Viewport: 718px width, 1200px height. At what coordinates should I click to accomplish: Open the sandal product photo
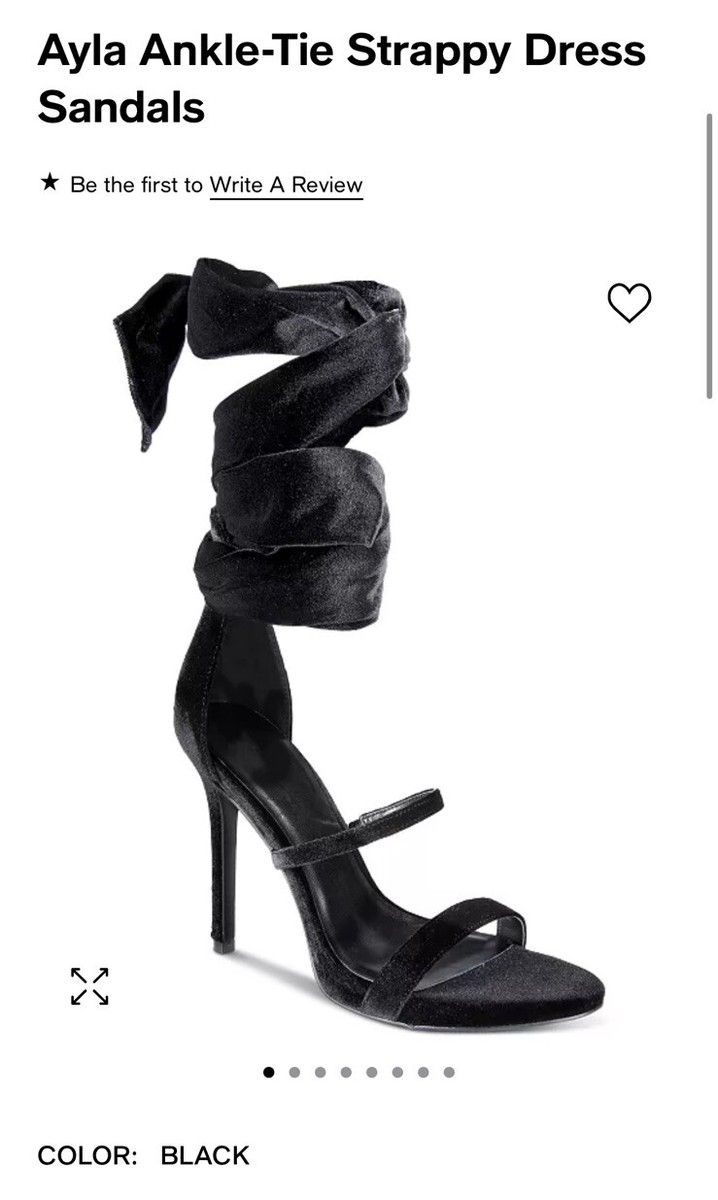coord(359,642)
